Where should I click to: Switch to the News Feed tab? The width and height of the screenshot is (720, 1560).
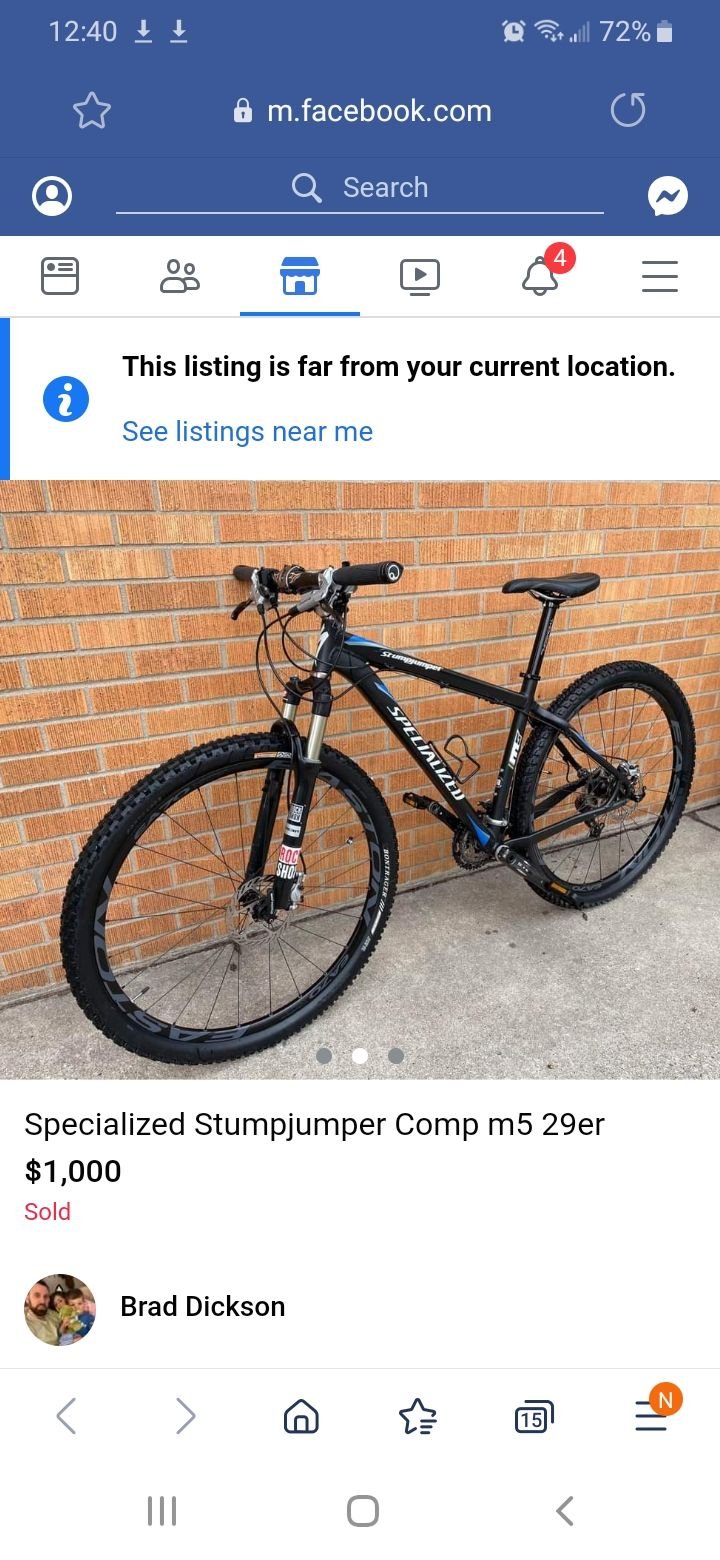60,276
